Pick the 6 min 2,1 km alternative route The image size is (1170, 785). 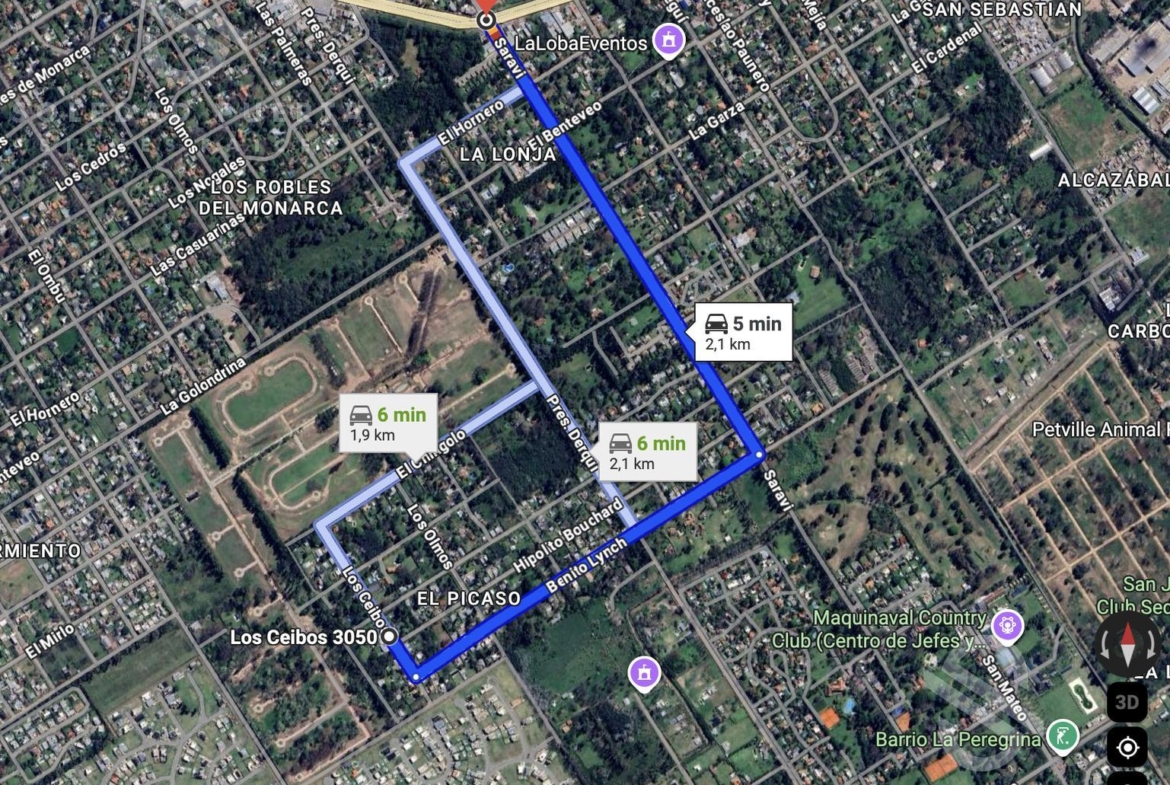647,452
